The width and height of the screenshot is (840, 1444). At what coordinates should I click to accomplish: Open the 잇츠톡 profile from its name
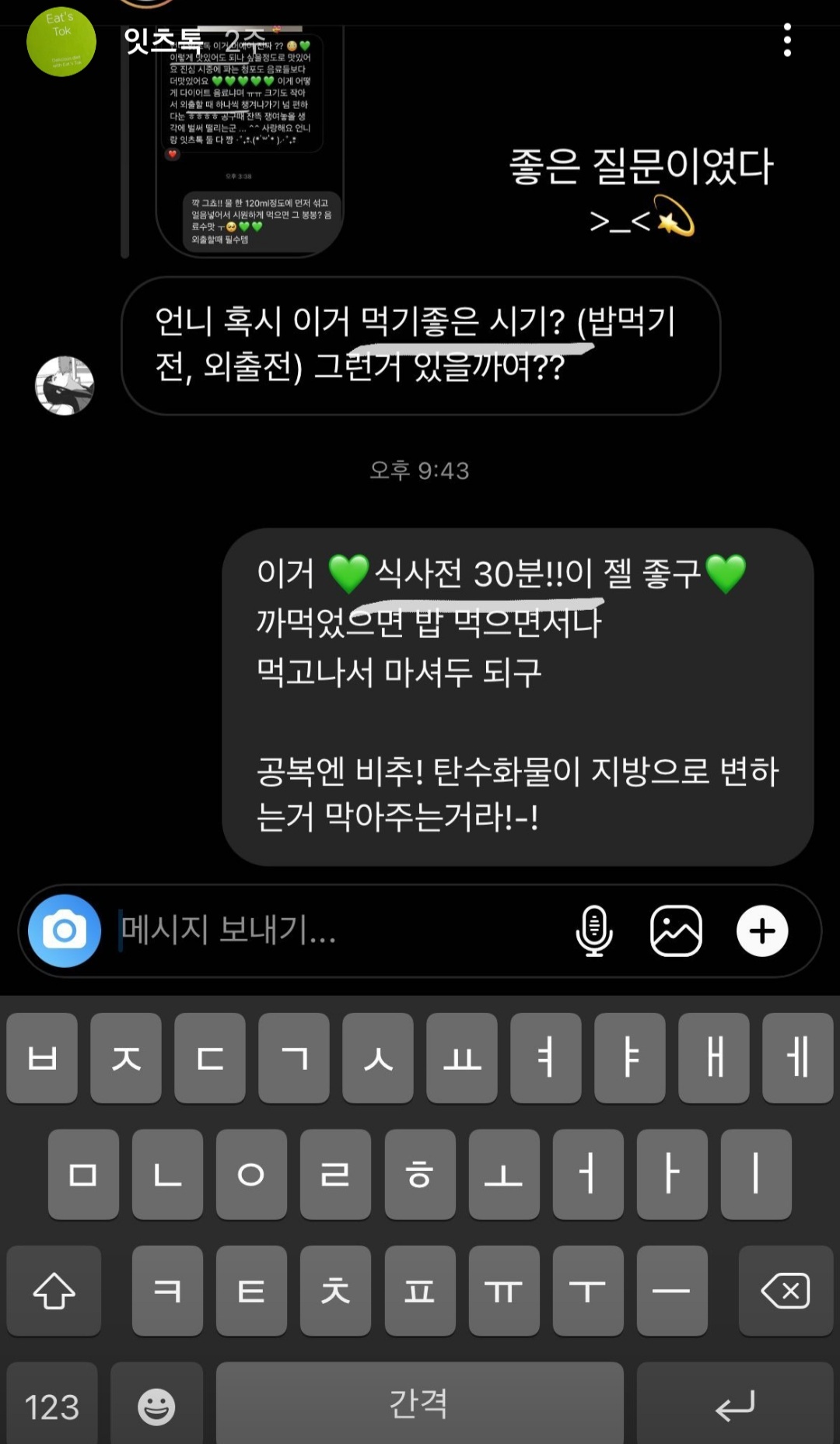point(163,40)
